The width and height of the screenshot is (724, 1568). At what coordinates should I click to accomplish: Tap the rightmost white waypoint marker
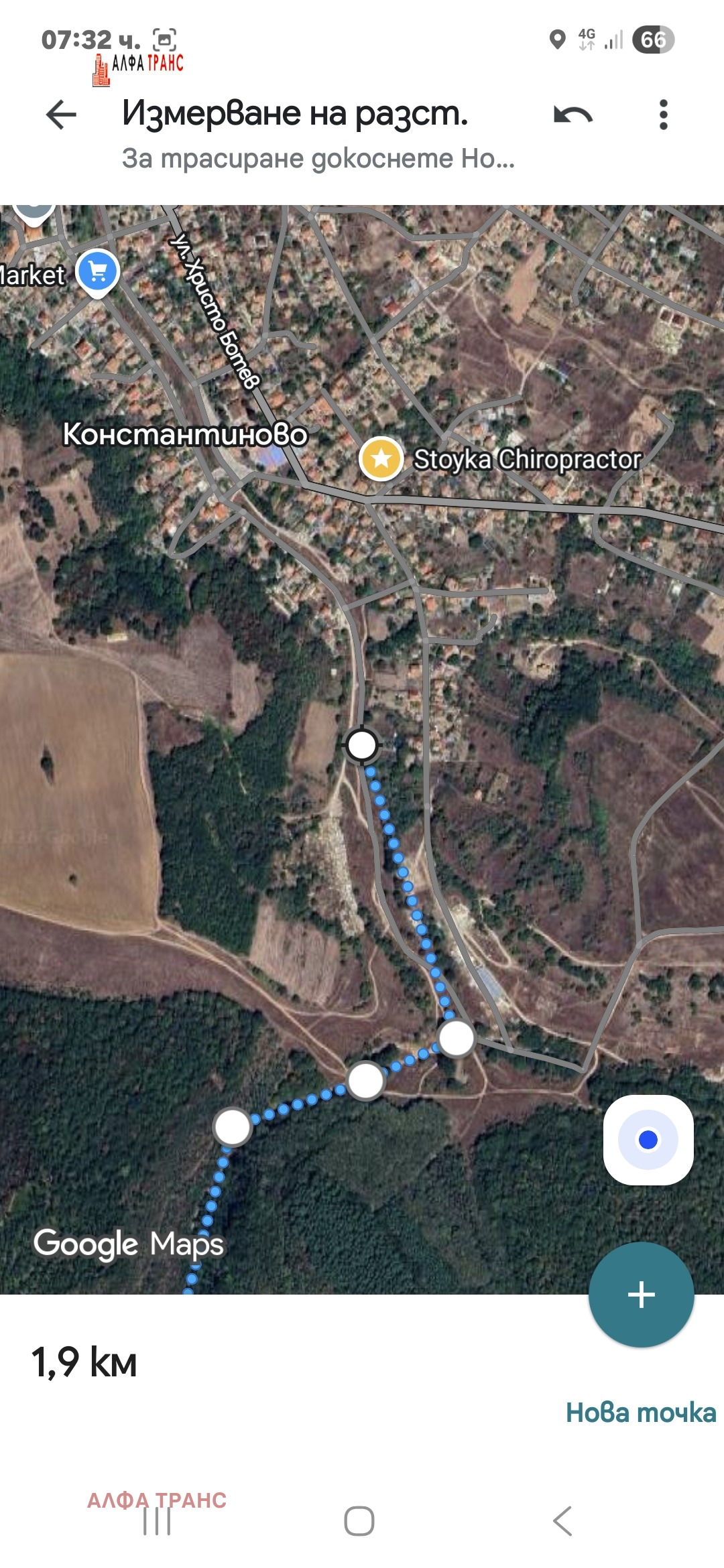click(457, 1037)
